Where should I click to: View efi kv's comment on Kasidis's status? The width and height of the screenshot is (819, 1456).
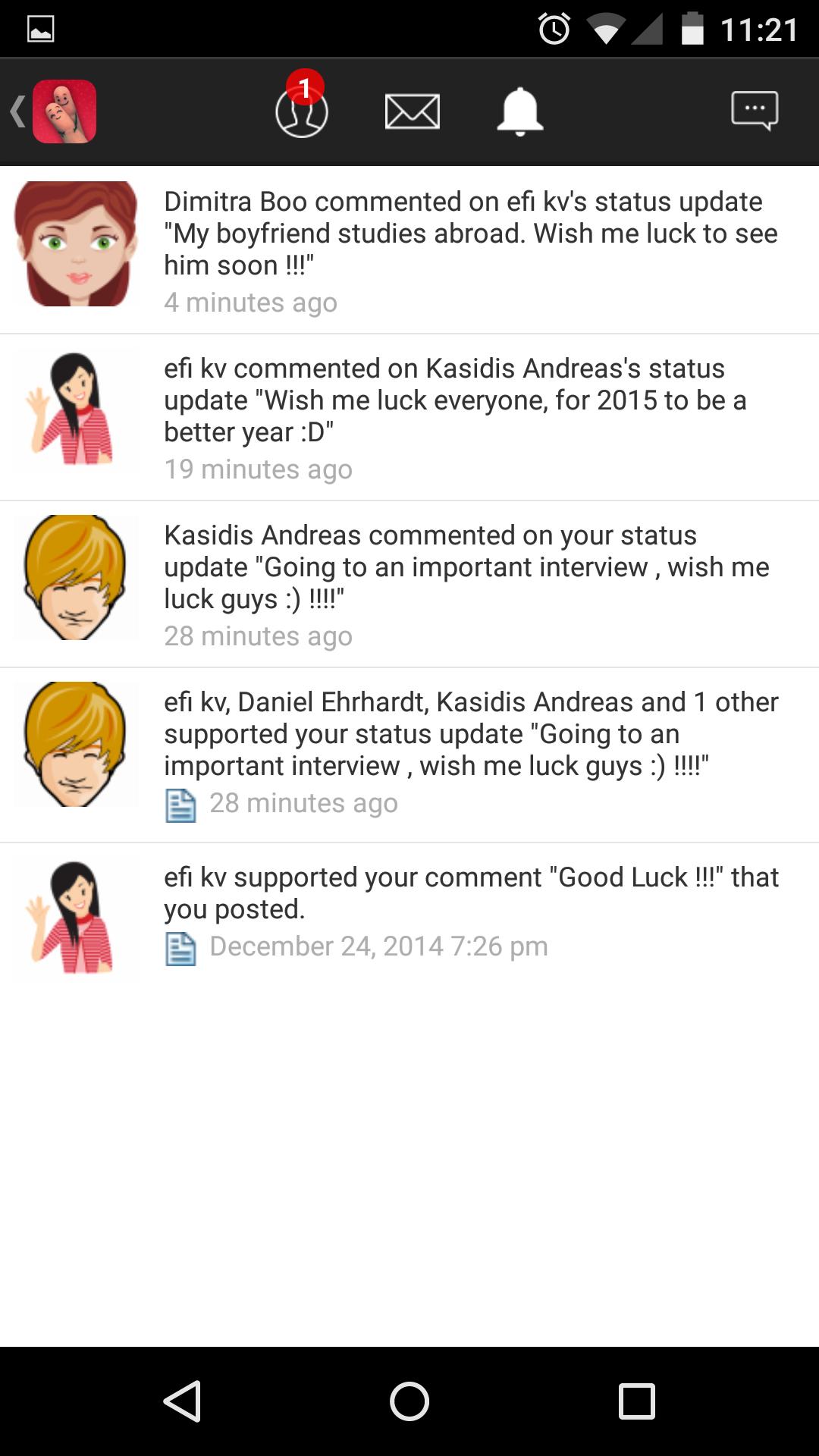(470, 416)
